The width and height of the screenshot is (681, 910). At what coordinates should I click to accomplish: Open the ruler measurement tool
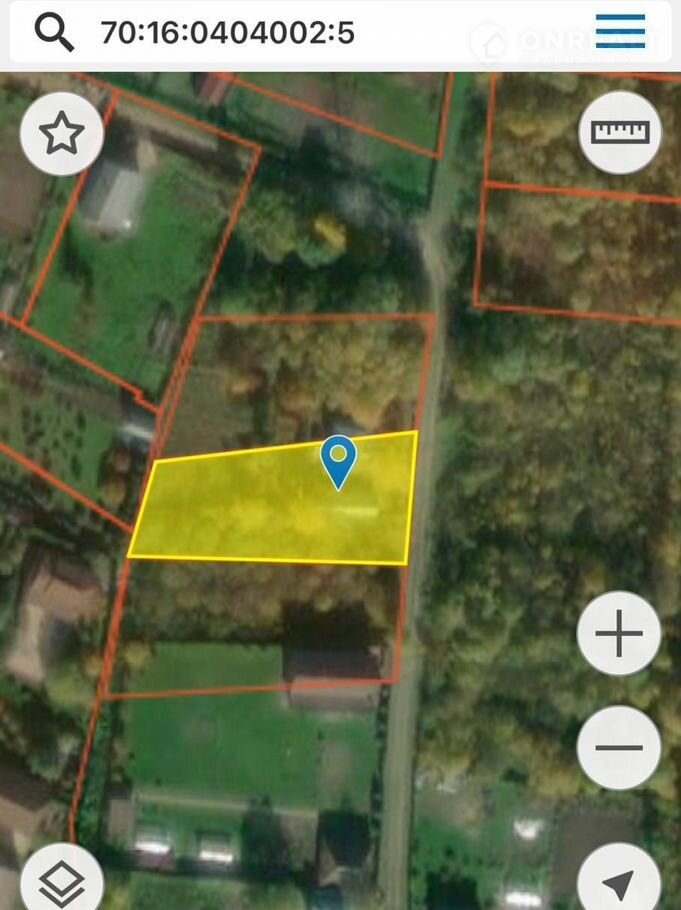(x=620, y=132)
